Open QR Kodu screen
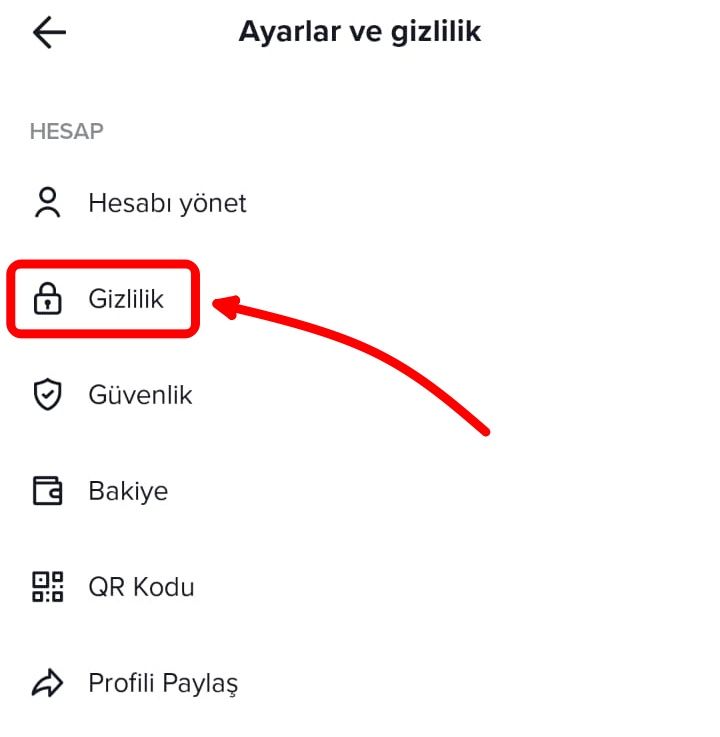 click(140, 586)
